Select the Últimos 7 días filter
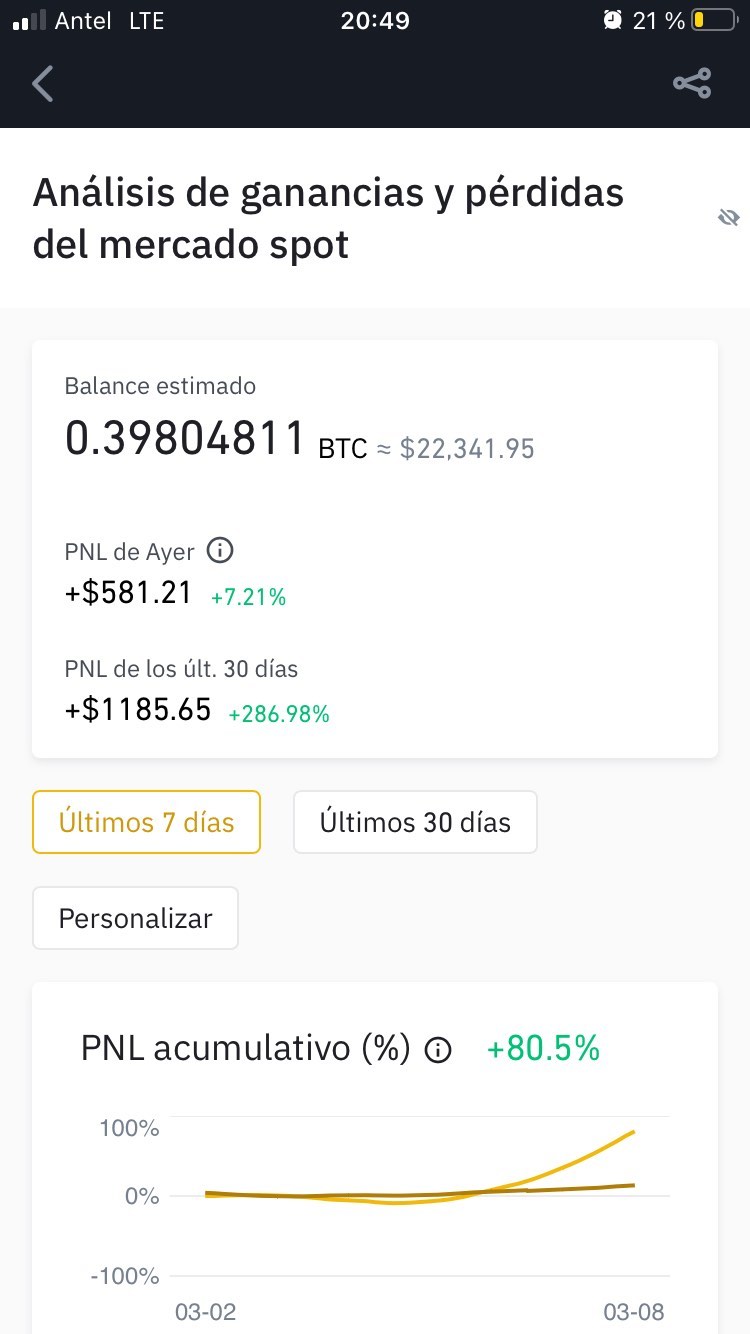The width and height of the screenshot is (750, 1334). pyautogui.click(x=147, y=822)
